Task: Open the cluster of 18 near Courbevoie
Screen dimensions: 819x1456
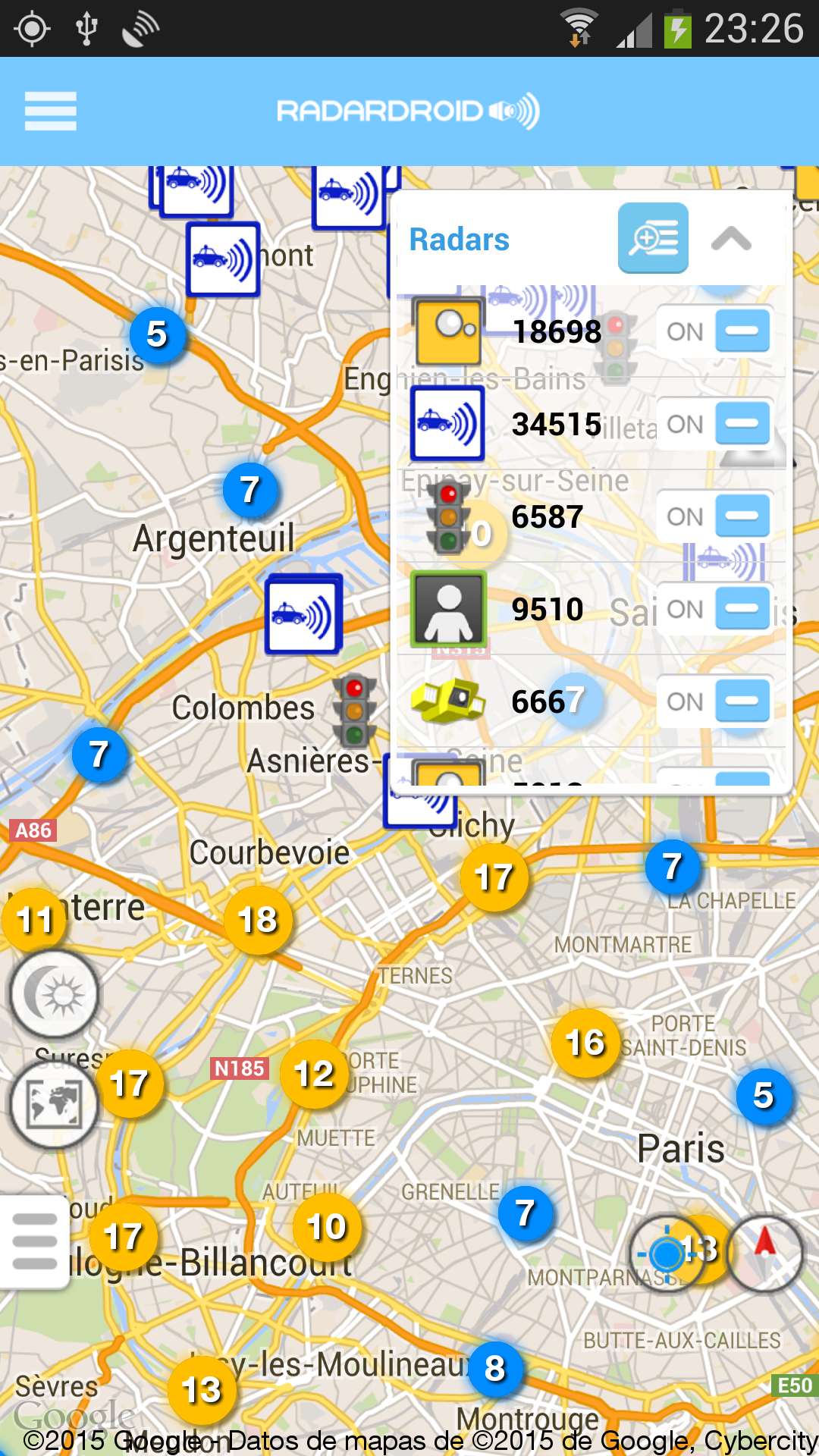Action: 259,920
